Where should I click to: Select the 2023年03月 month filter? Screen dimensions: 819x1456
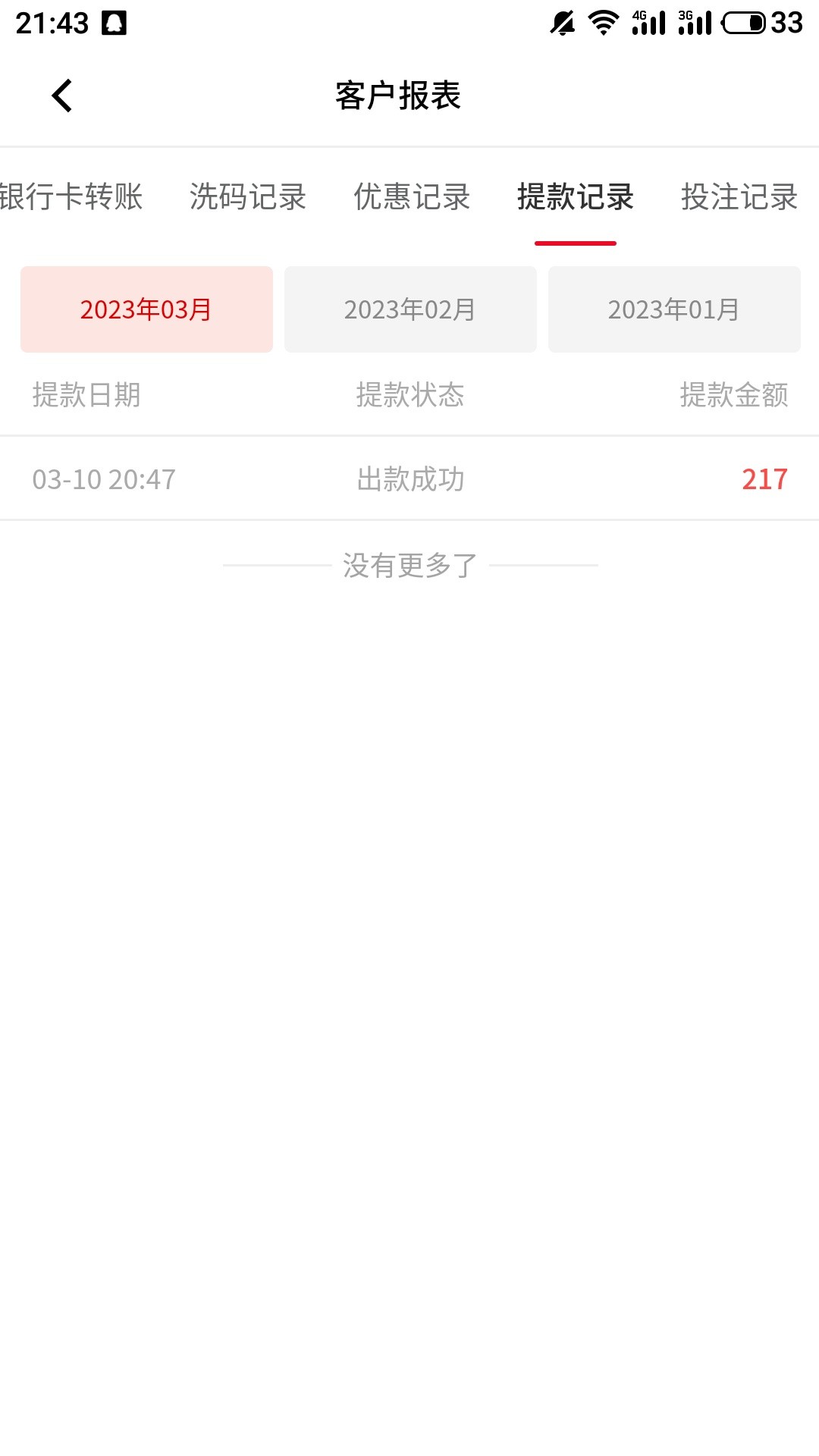tap(146, 309)
